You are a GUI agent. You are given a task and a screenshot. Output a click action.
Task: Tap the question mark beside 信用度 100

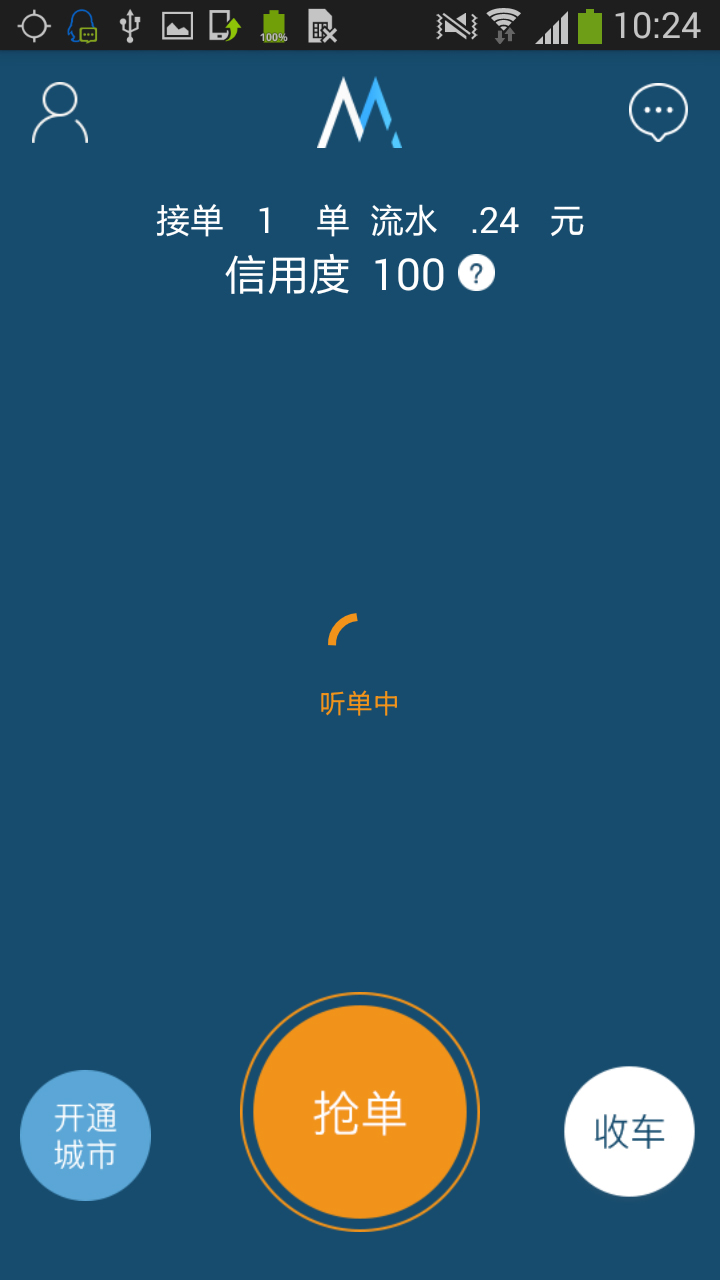(477, 273)
